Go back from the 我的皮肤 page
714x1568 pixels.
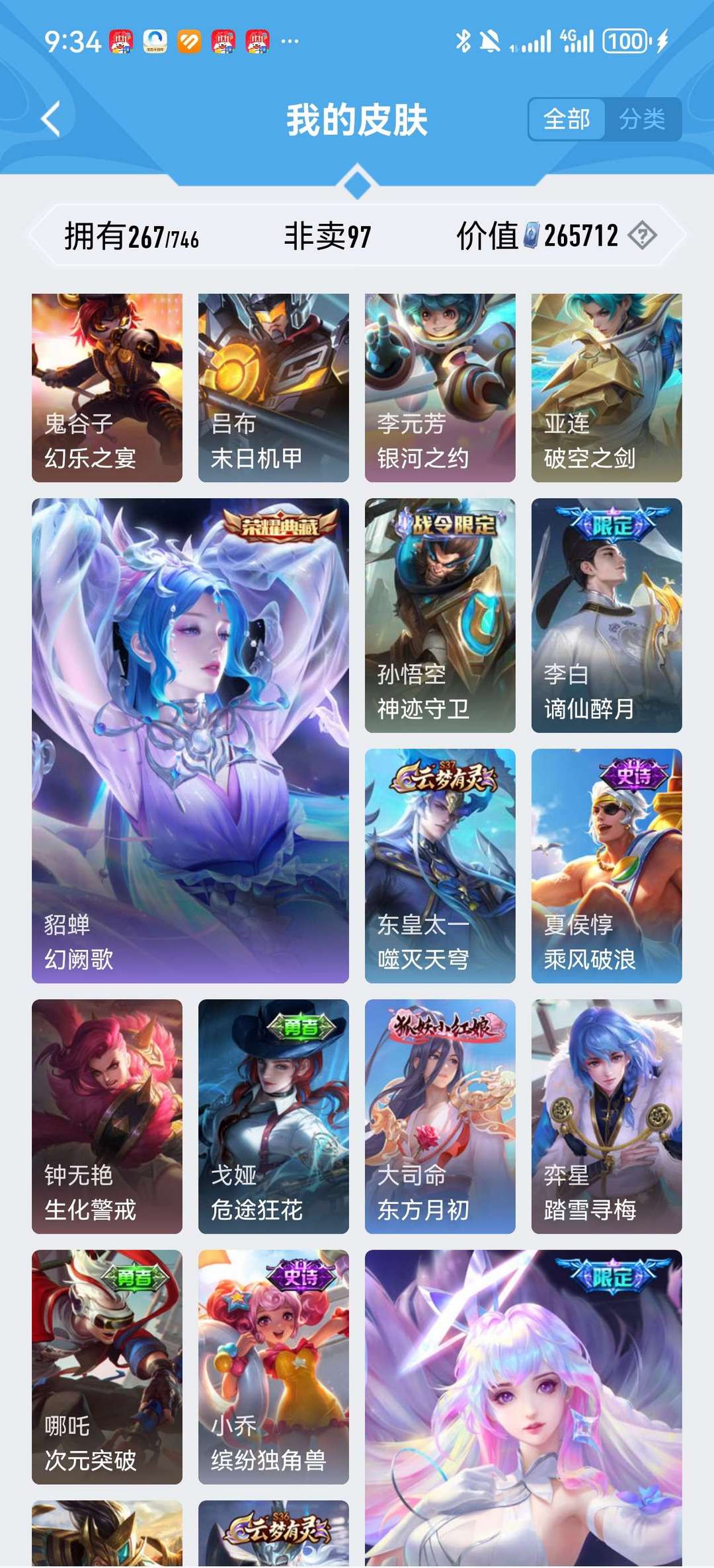(x=51, y=119)
